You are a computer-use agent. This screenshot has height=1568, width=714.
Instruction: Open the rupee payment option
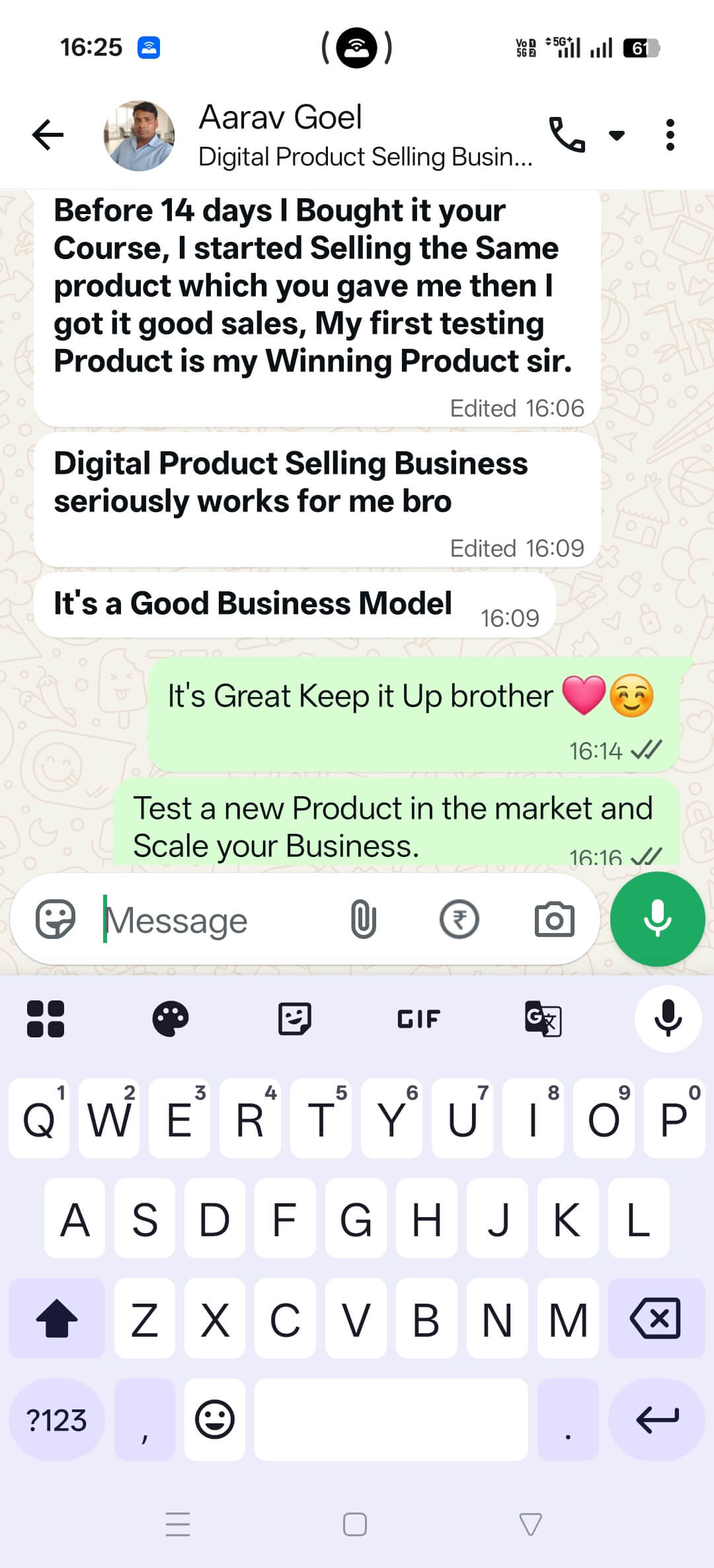click(x=459, y=919)
